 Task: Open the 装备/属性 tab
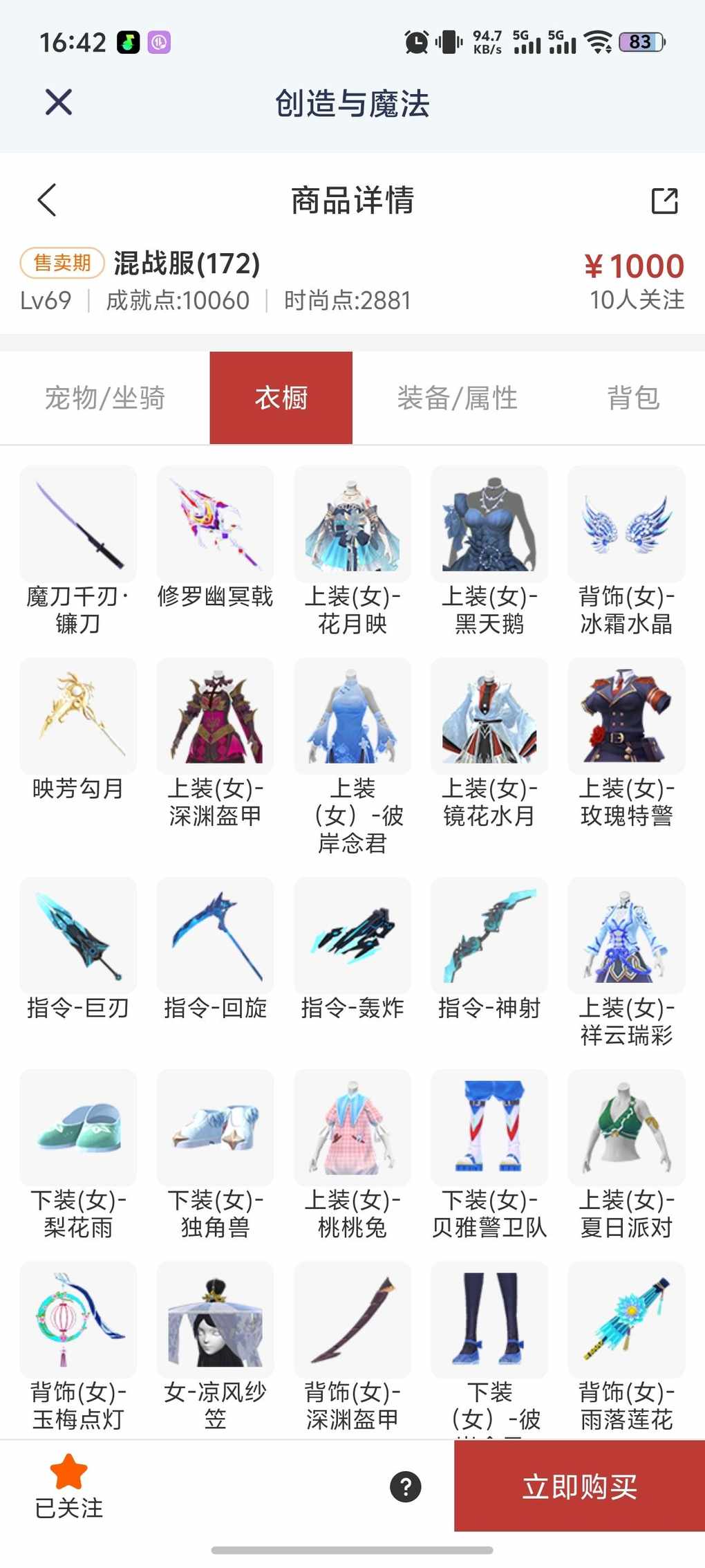pos(457,398)
